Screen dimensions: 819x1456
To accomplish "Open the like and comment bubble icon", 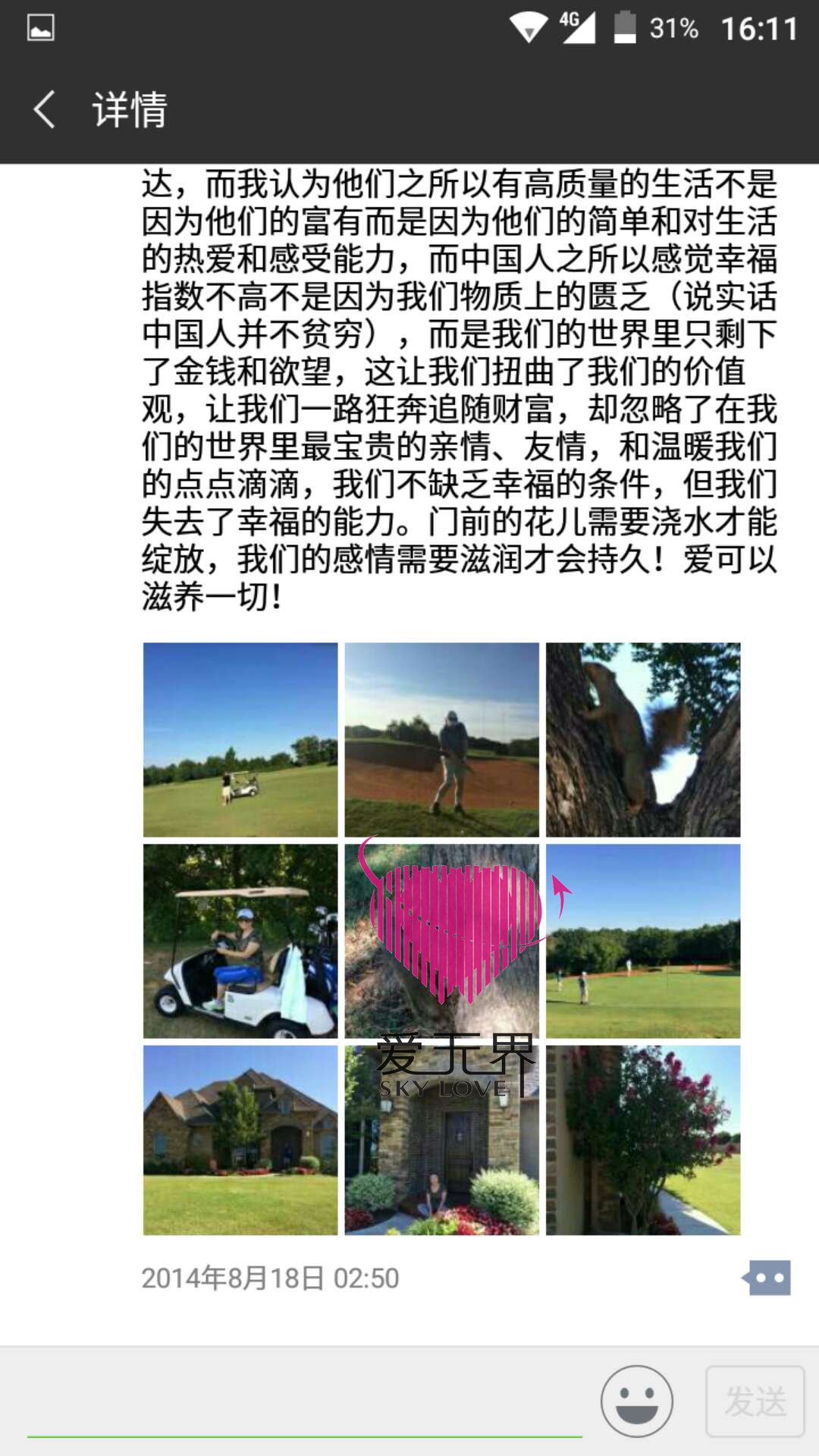I will pyautogui.click(x=767, y=1278).
